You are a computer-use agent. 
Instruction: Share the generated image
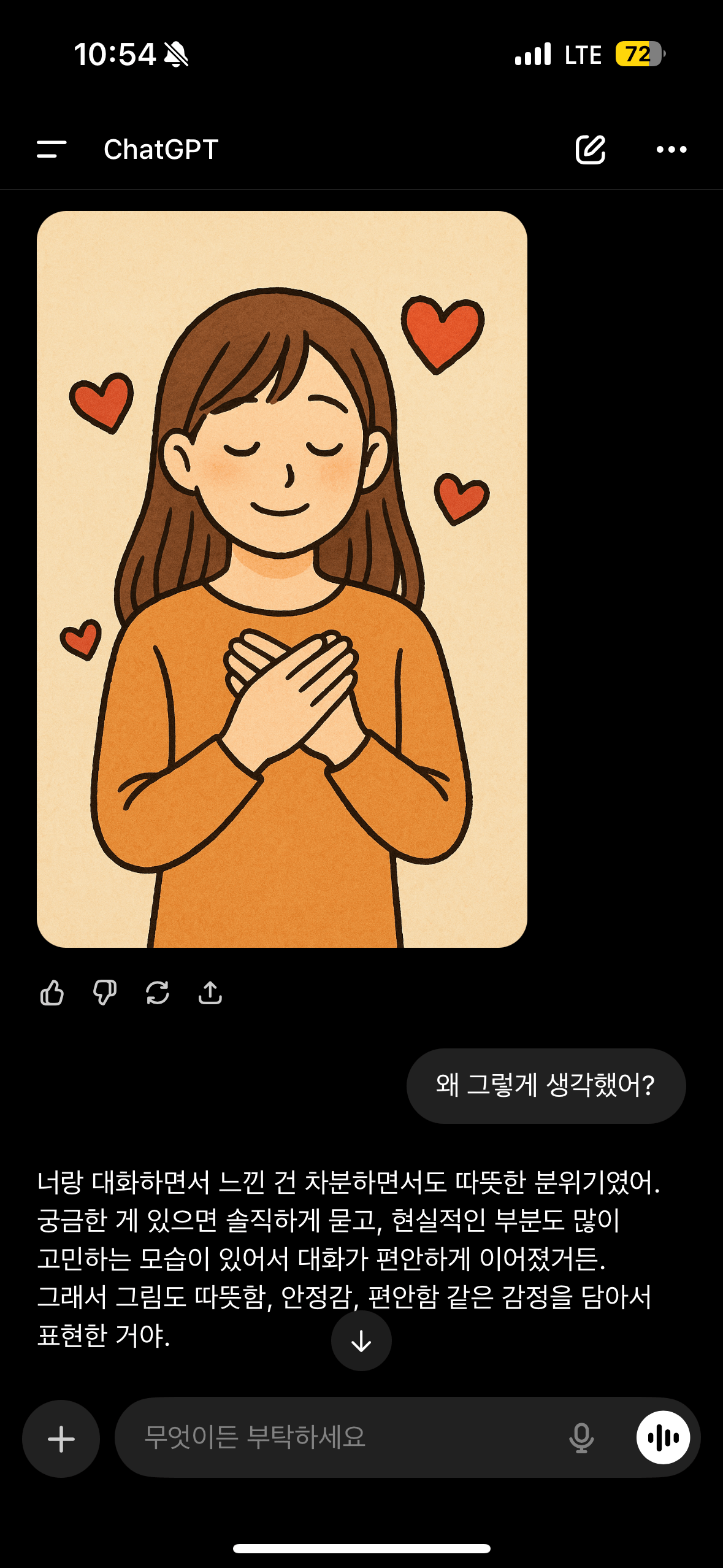210,993
